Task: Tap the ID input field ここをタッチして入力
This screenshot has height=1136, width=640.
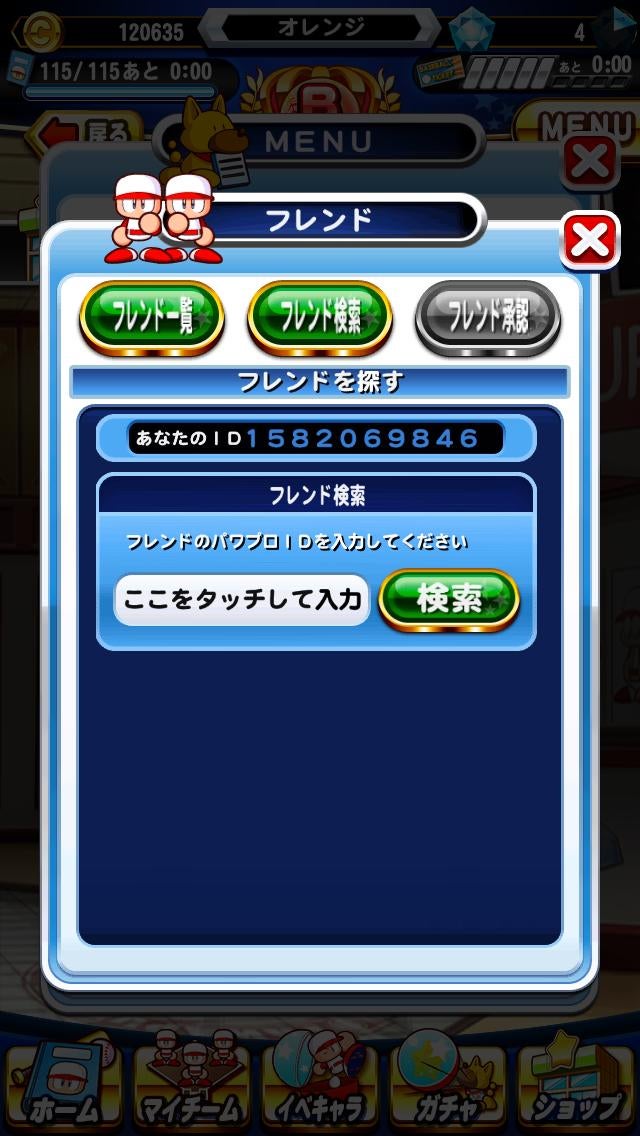Action: tap(242, 600)
